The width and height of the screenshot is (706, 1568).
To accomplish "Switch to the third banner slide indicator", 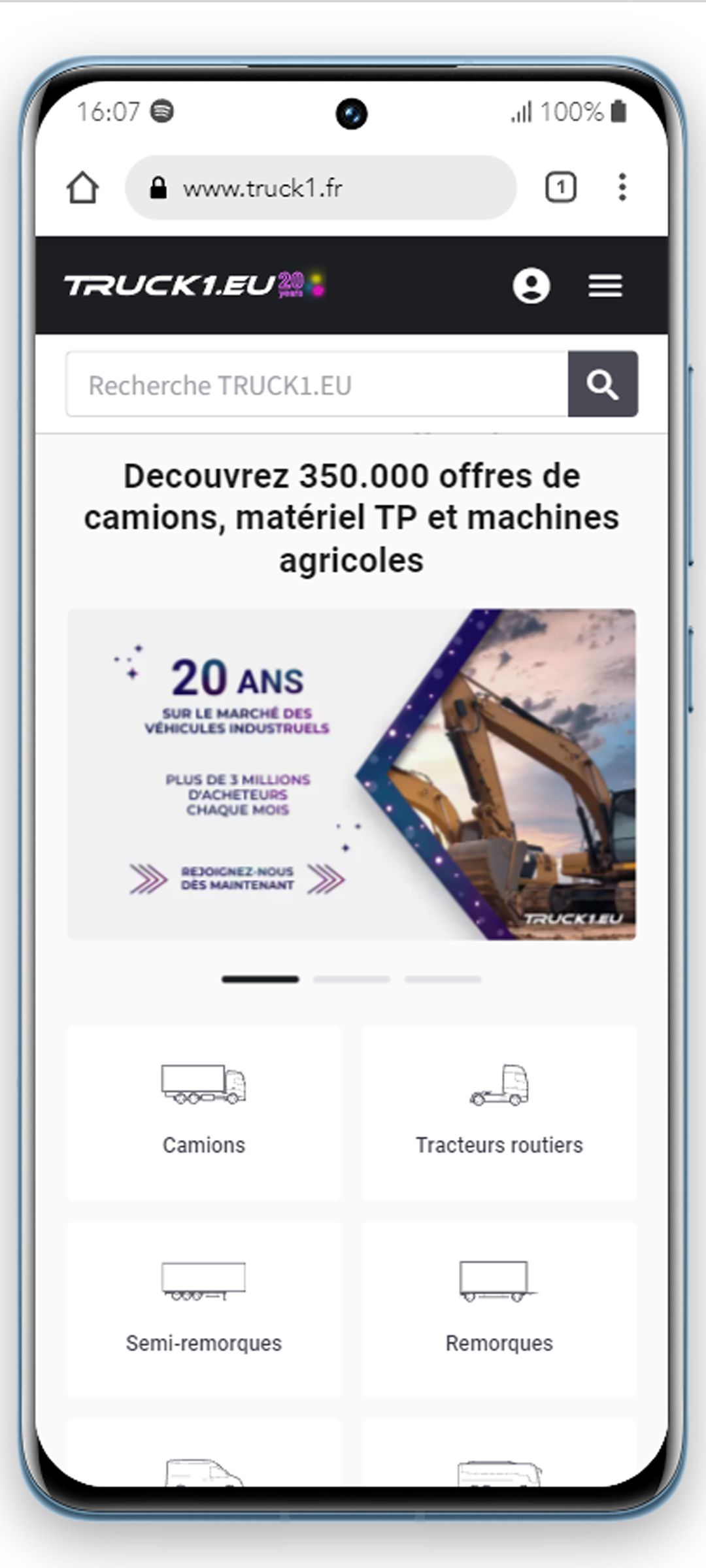I will coord(443,979).
